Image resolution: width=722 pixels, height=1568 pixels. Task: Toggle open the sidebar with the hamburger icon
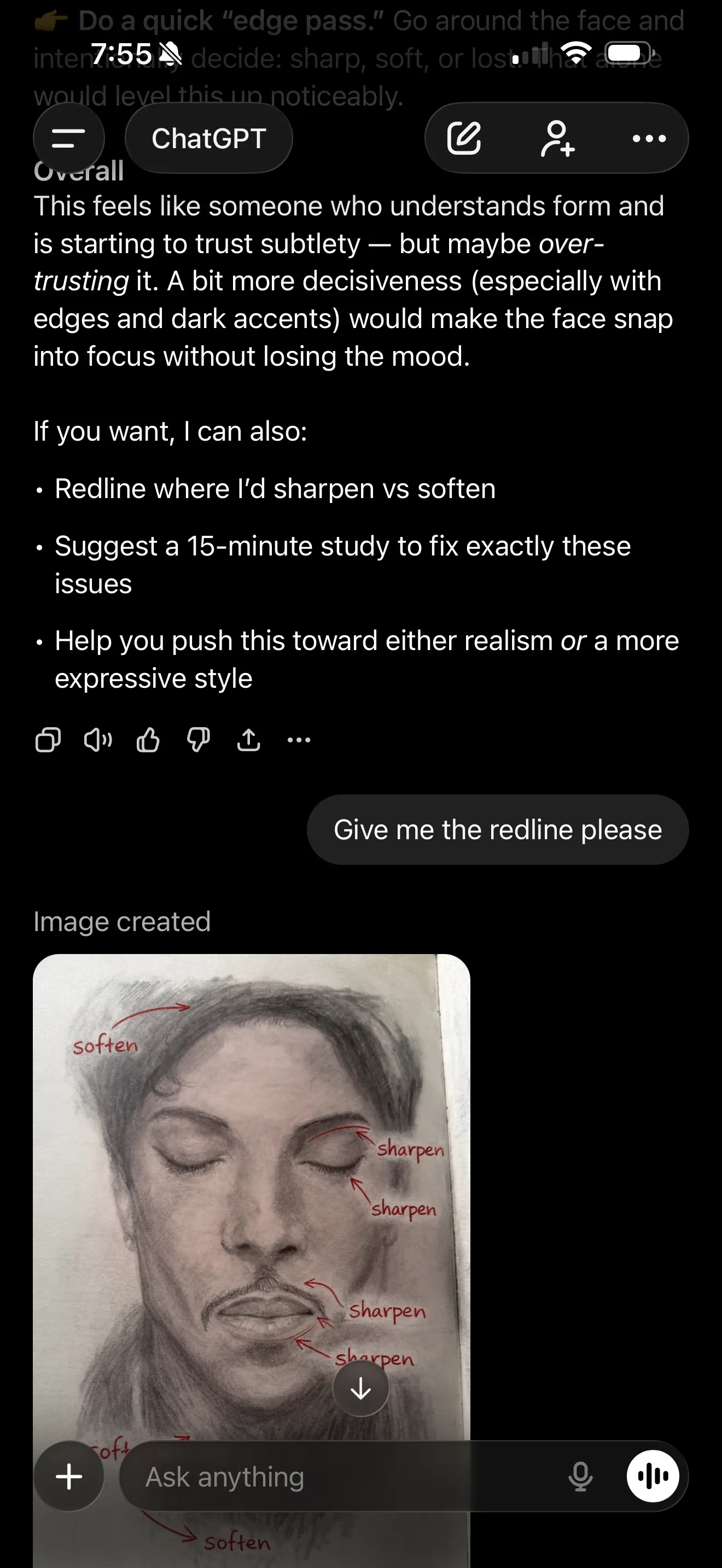click(68, 138)
